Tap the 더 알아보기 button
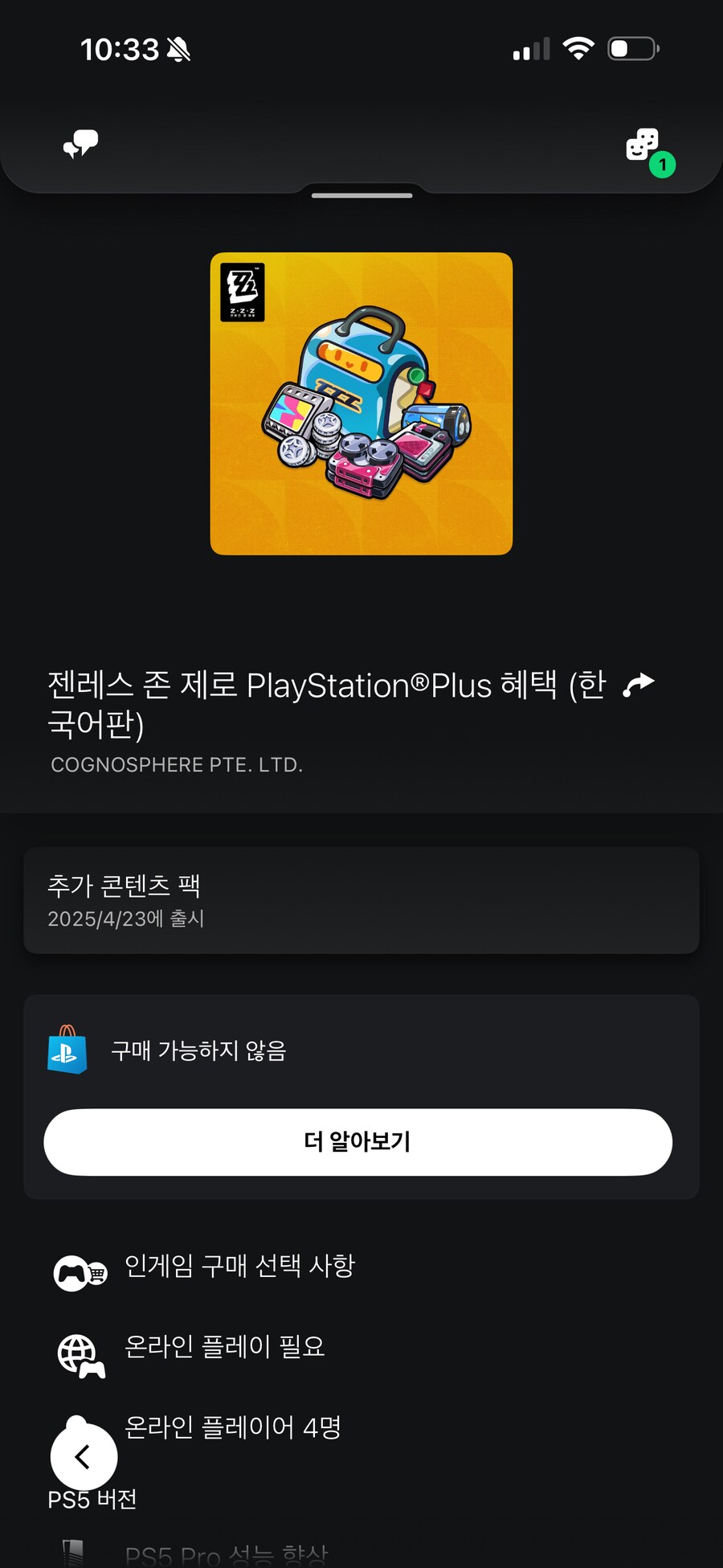 click(361, 1142)
